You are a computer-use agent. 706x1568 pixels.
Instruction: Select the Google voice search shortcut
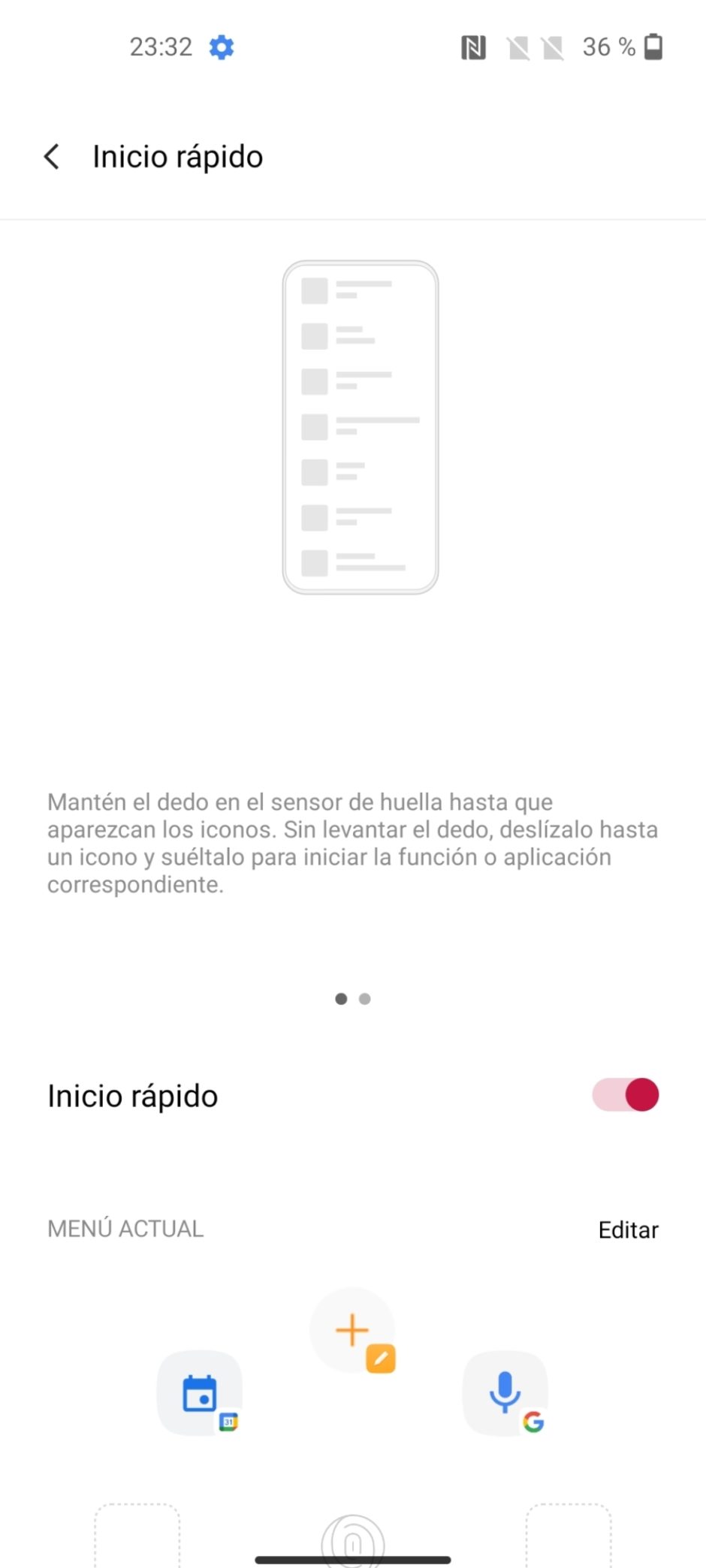[505, 1393]
